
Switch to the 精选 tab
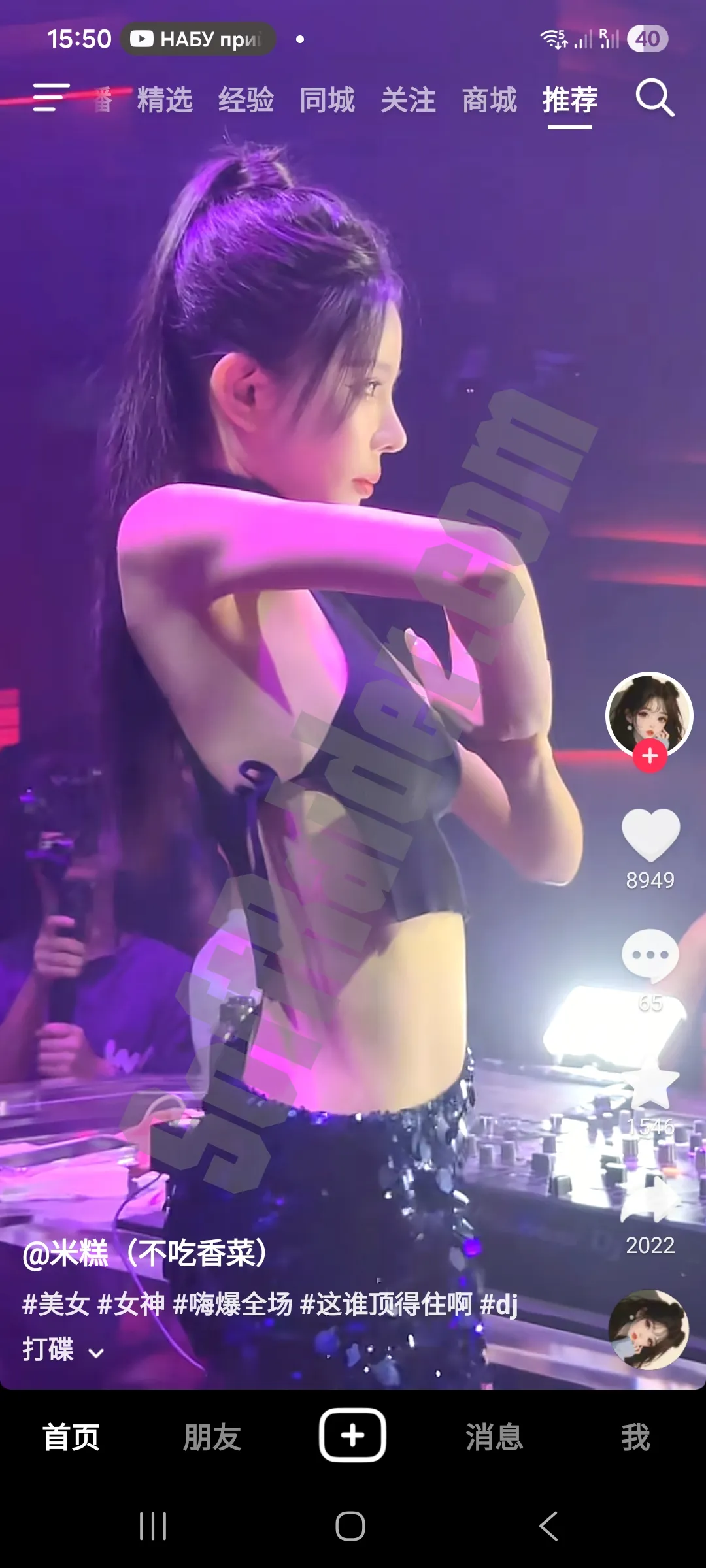[165, 100]
